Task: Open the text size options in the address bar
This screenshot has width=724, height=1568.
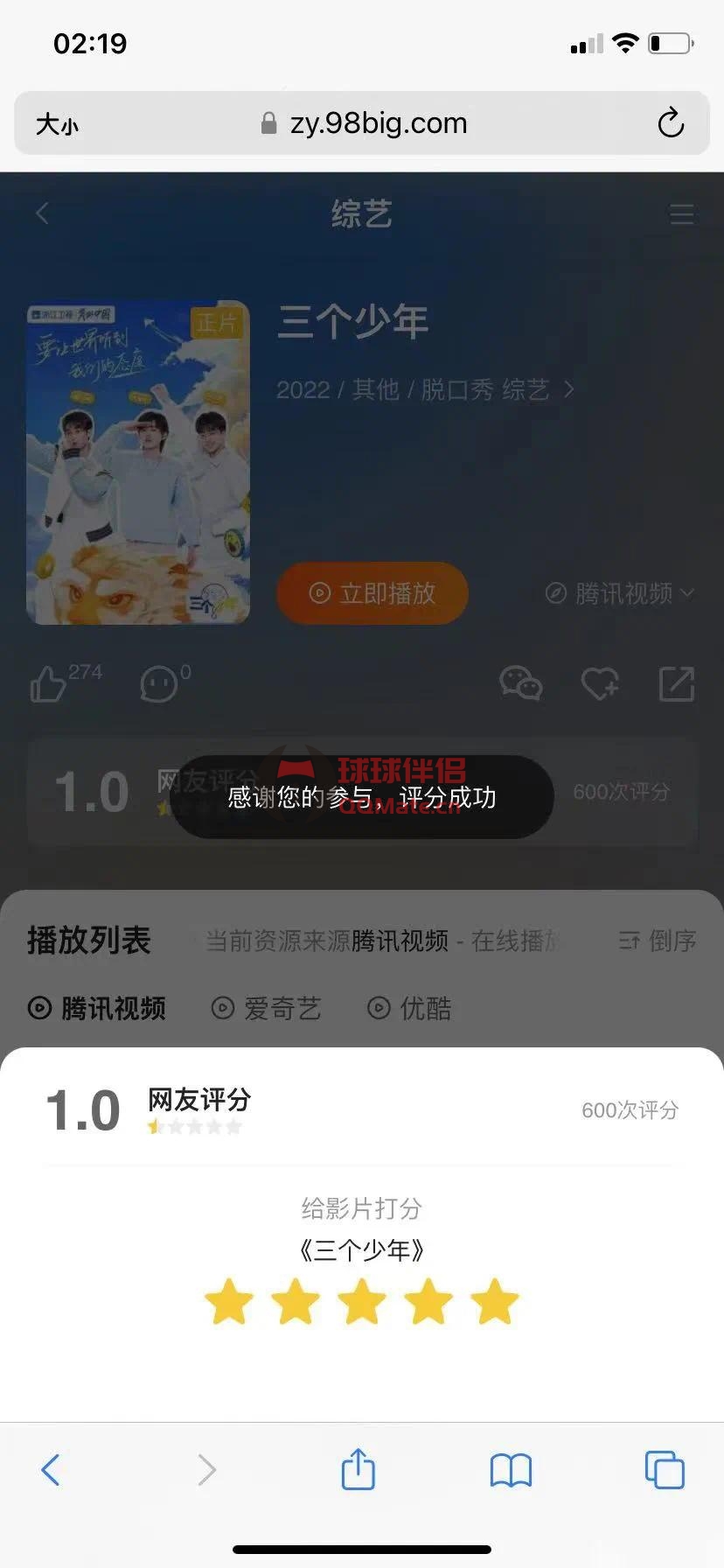Action: 57,123
